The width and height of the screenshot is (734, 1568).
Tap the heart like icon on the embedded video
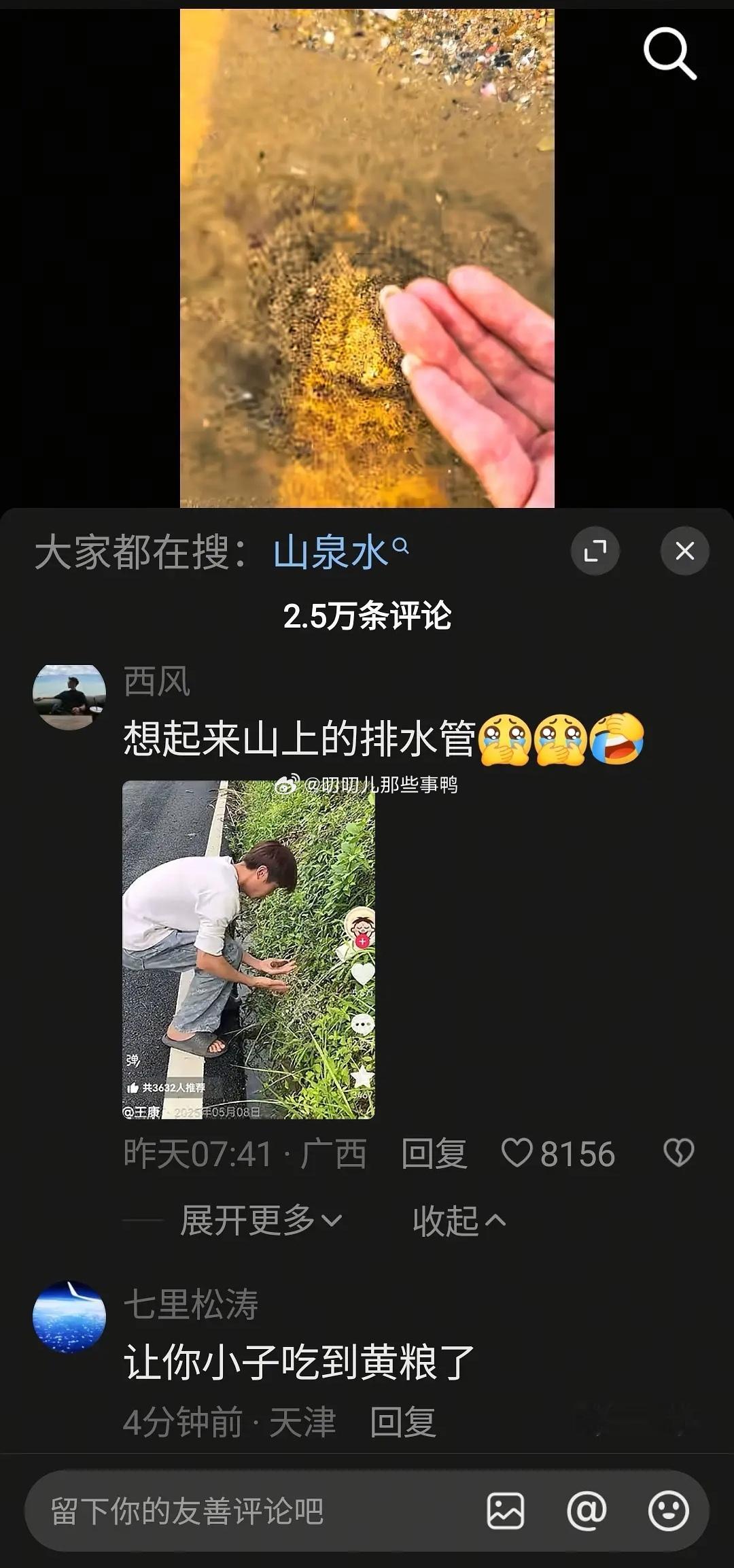click(x=362, y=973)
